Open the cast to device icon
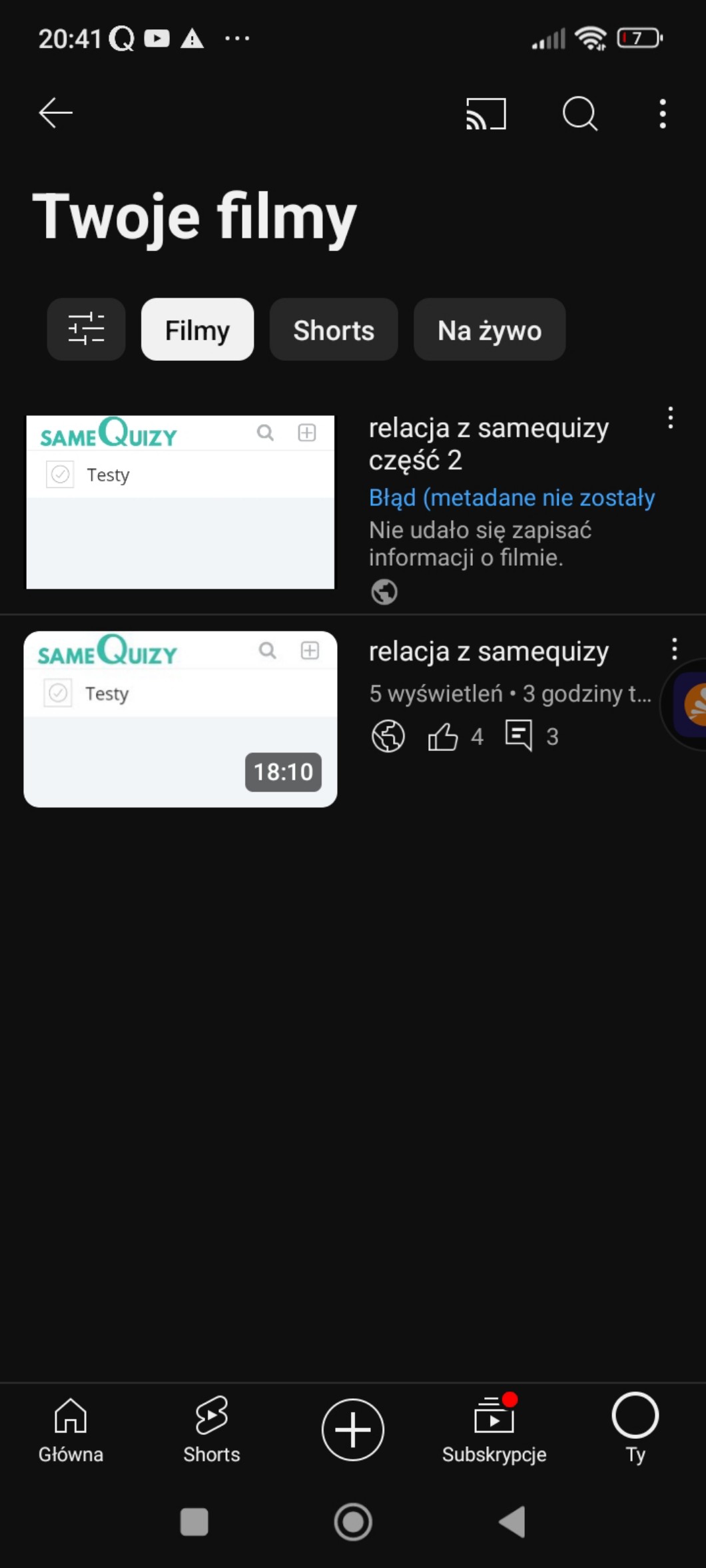 [x=486, y=113]
